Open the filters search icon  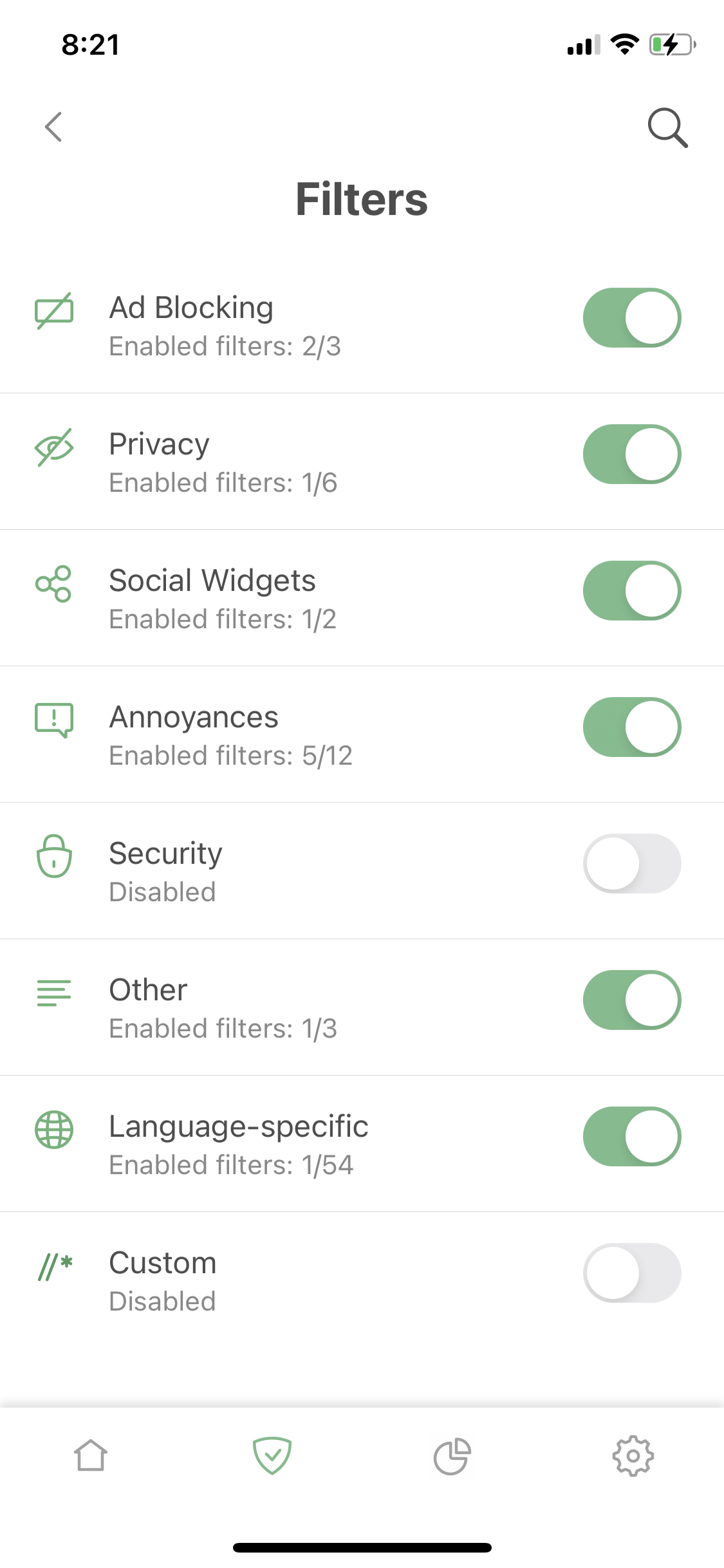click(x=668, y=127)
